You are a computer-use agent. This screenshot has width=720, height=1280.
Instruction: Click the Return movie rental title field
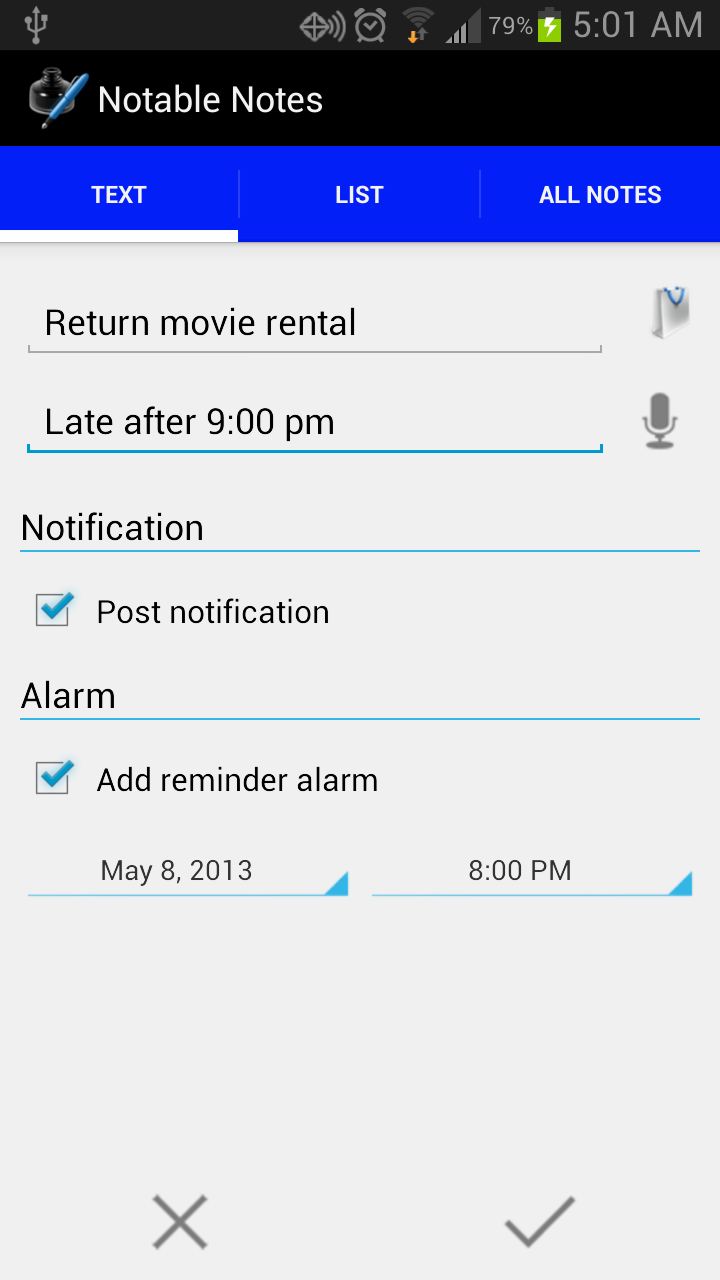click(x=200, y=322)
